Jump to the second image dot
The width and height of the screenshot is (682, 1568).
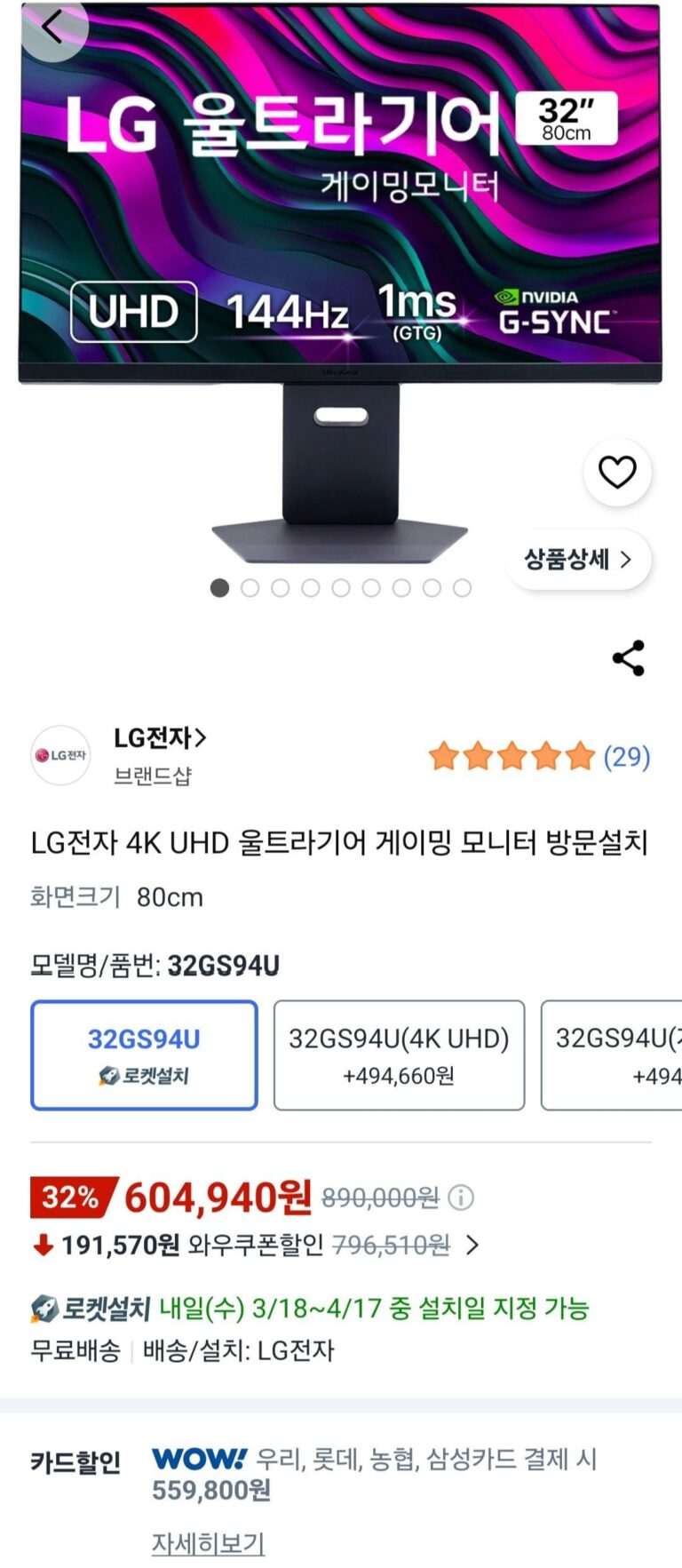250,588
